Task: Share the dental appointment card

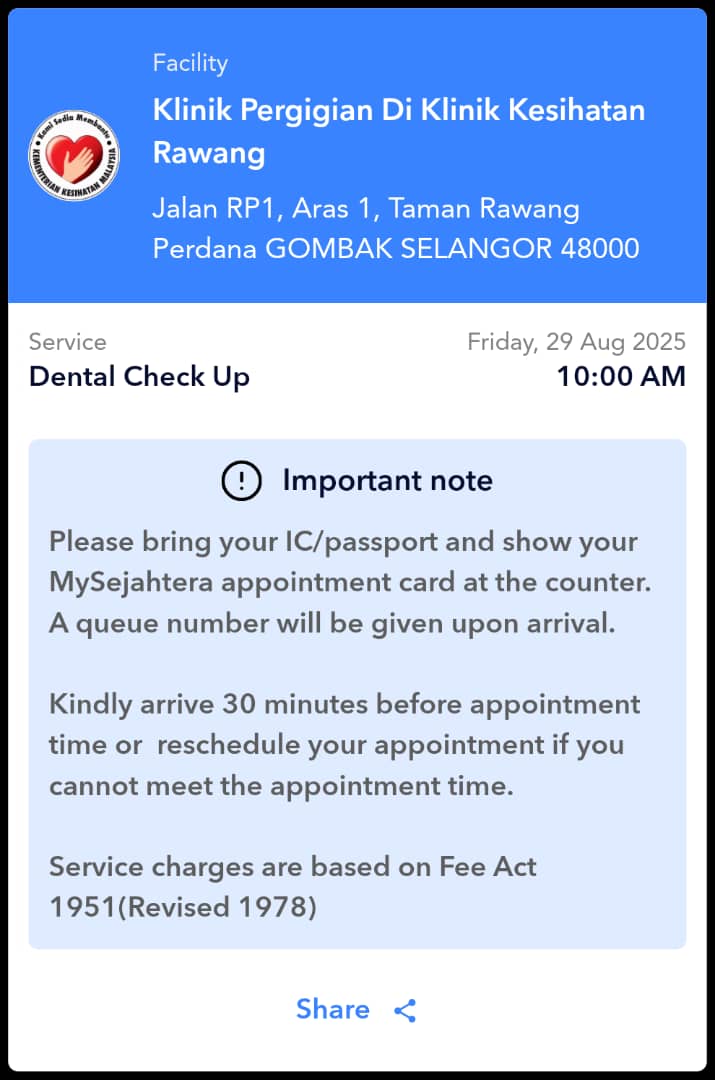Action: 356,1009
